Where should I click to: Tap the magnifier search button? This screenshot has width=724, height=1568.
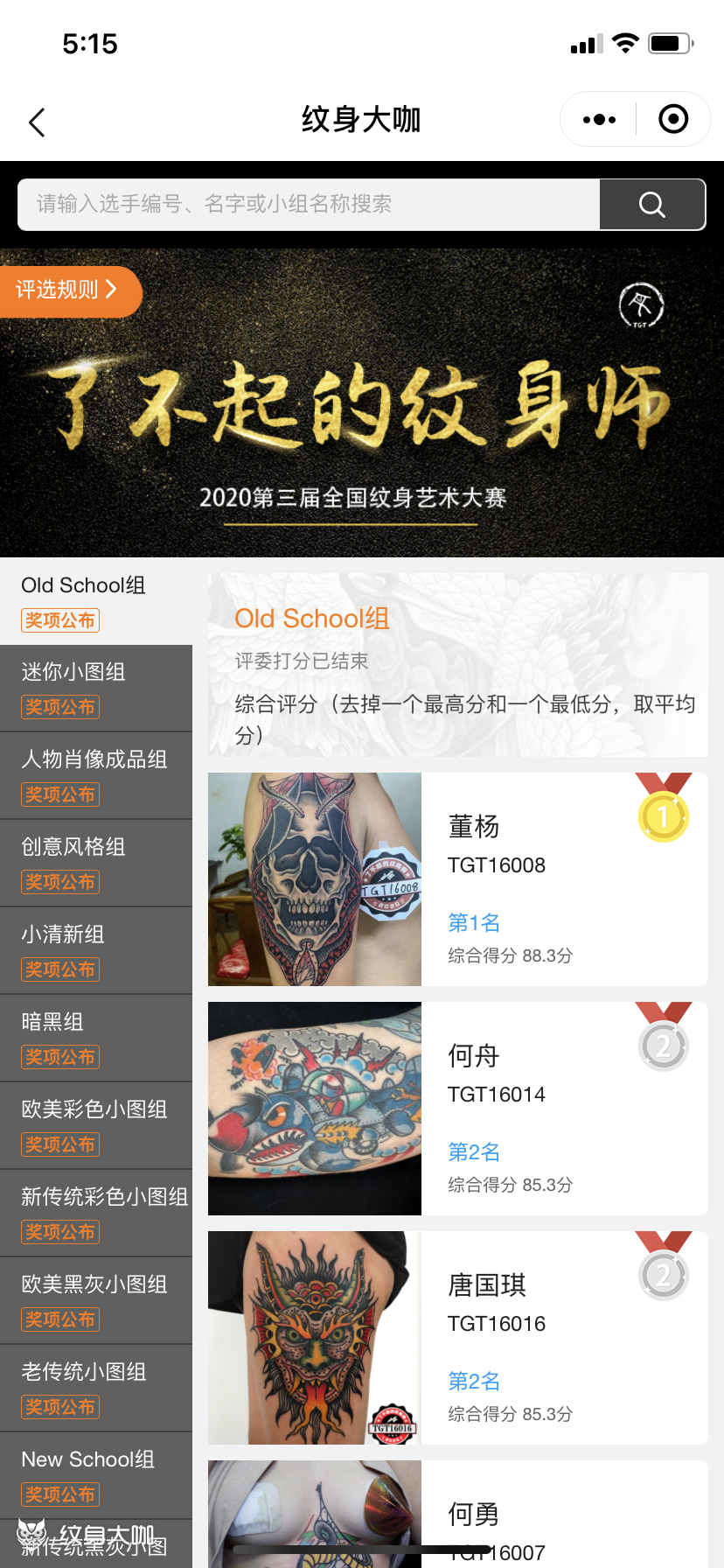(x=652, y=205)
